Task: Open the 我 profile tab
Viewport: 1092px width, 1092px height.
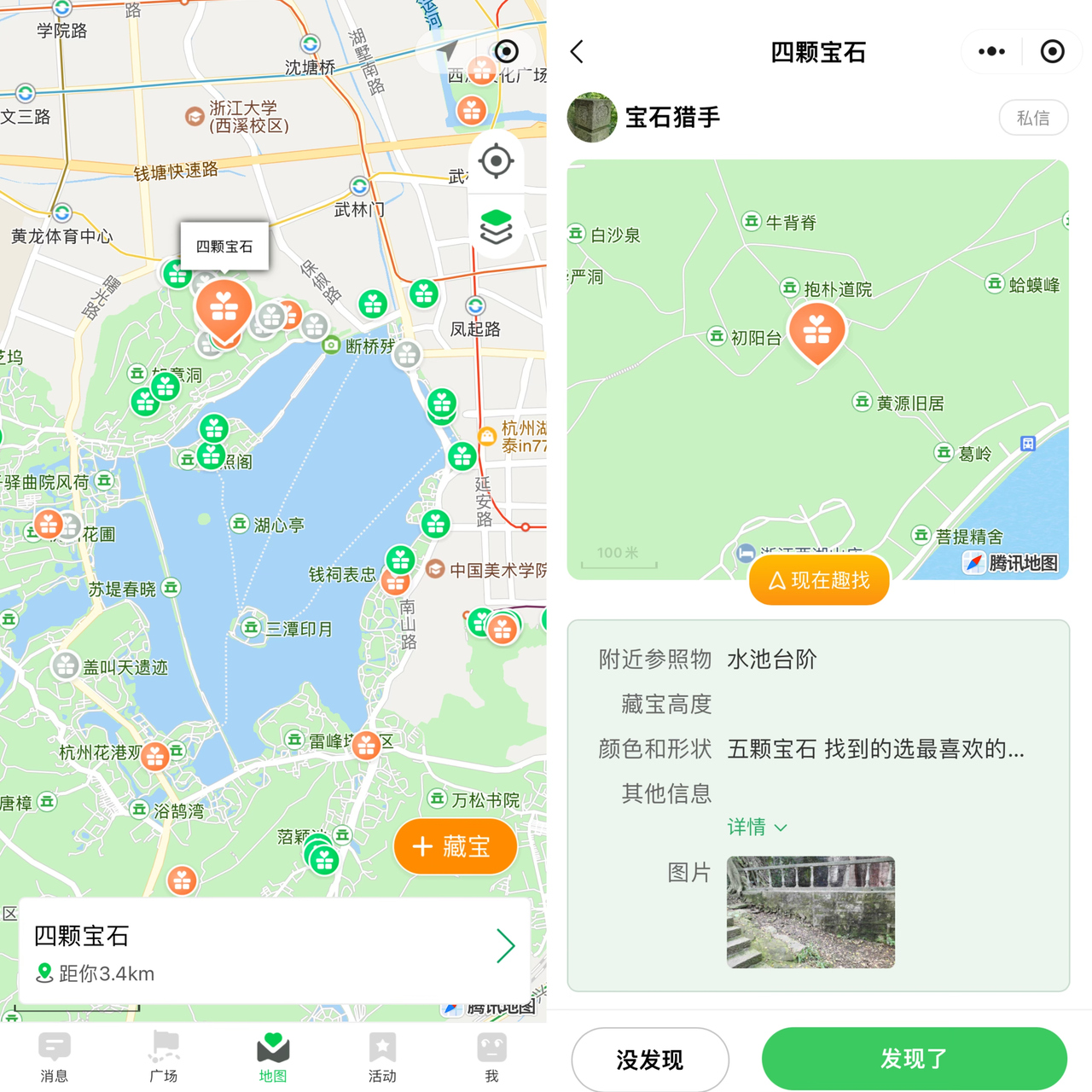Action: (x=491, y=1056)
